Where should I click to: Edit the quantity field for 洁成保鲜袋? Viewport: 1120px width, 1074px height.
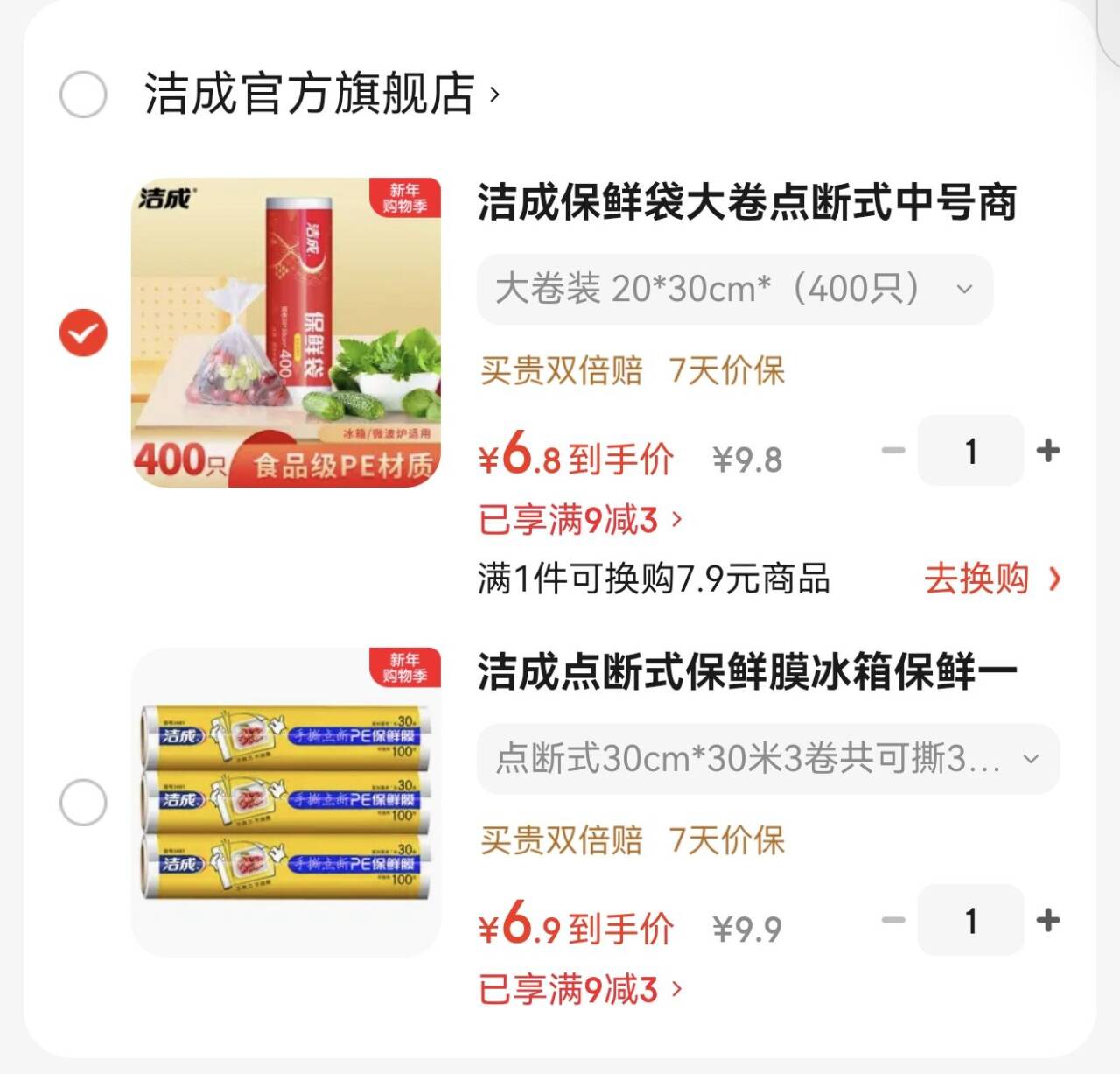970,451
